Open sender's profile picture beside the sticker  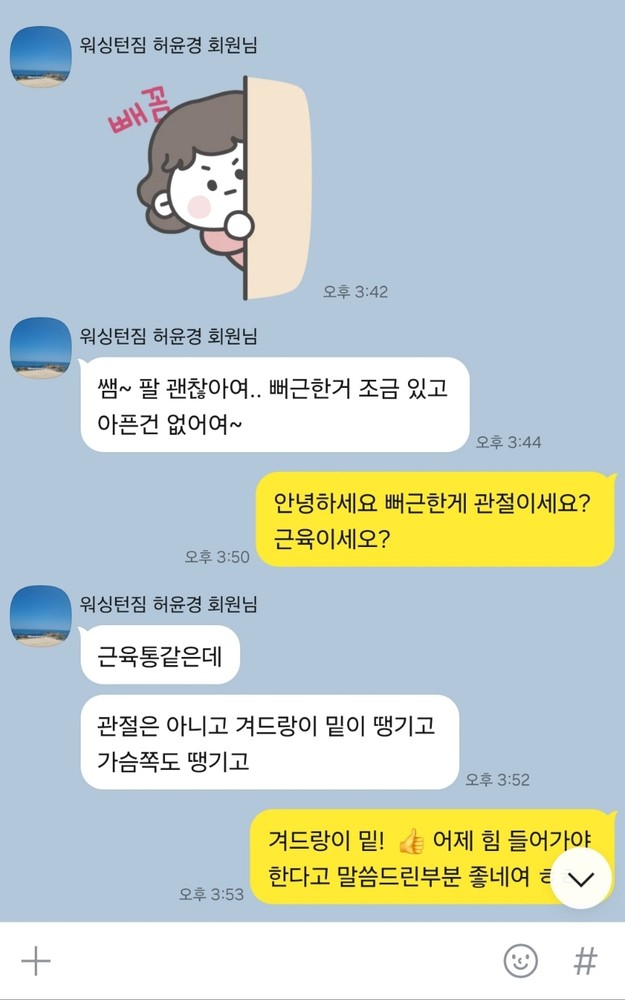(40, 59)
